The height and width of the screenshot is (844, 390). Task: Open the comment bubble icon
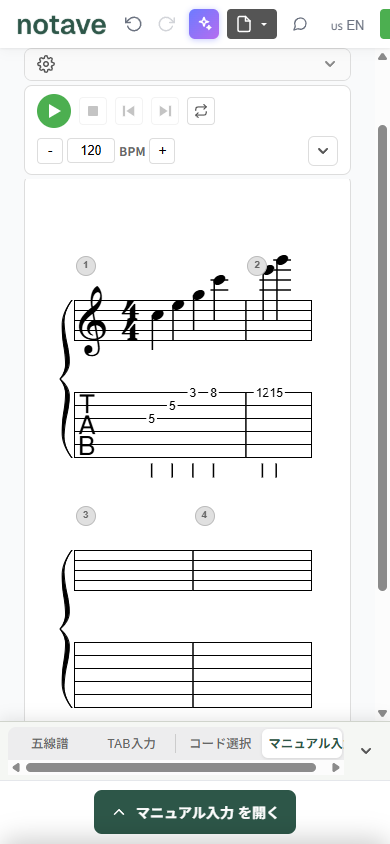point(300,24)
